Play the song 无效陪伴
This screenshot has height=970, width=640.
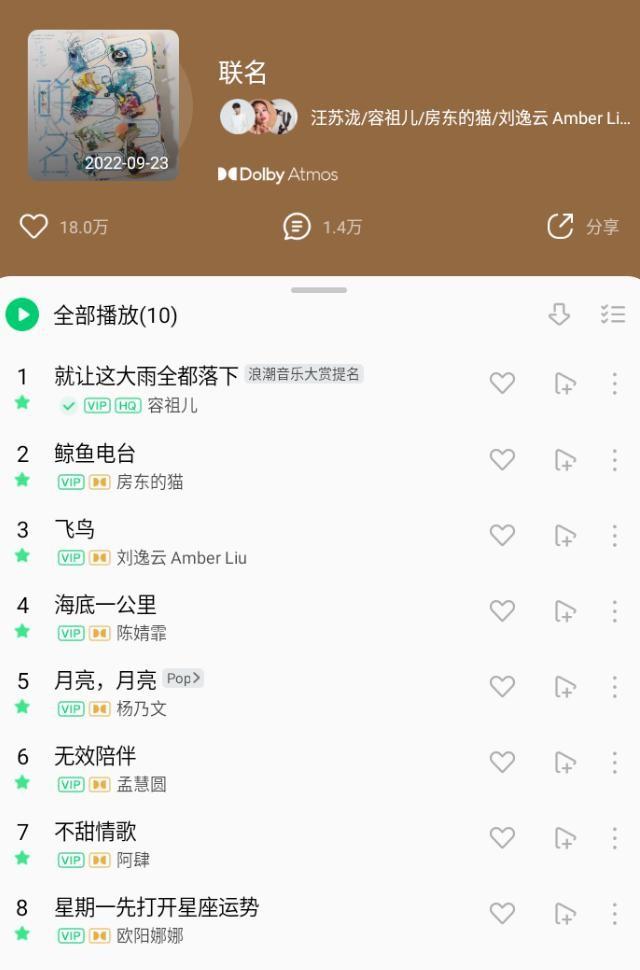point(95,756)
